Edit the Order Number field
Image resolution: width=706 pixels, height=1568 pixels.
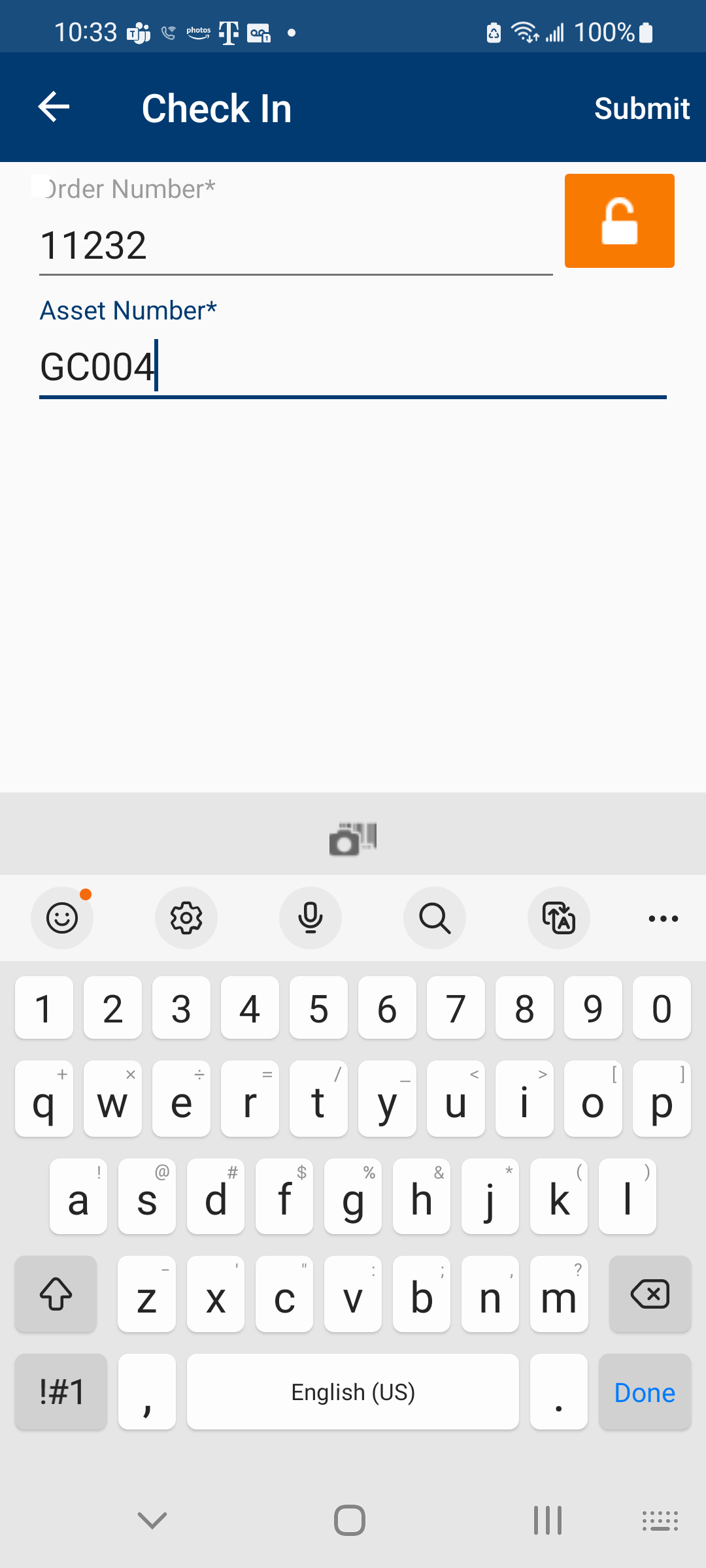point(294,246)
